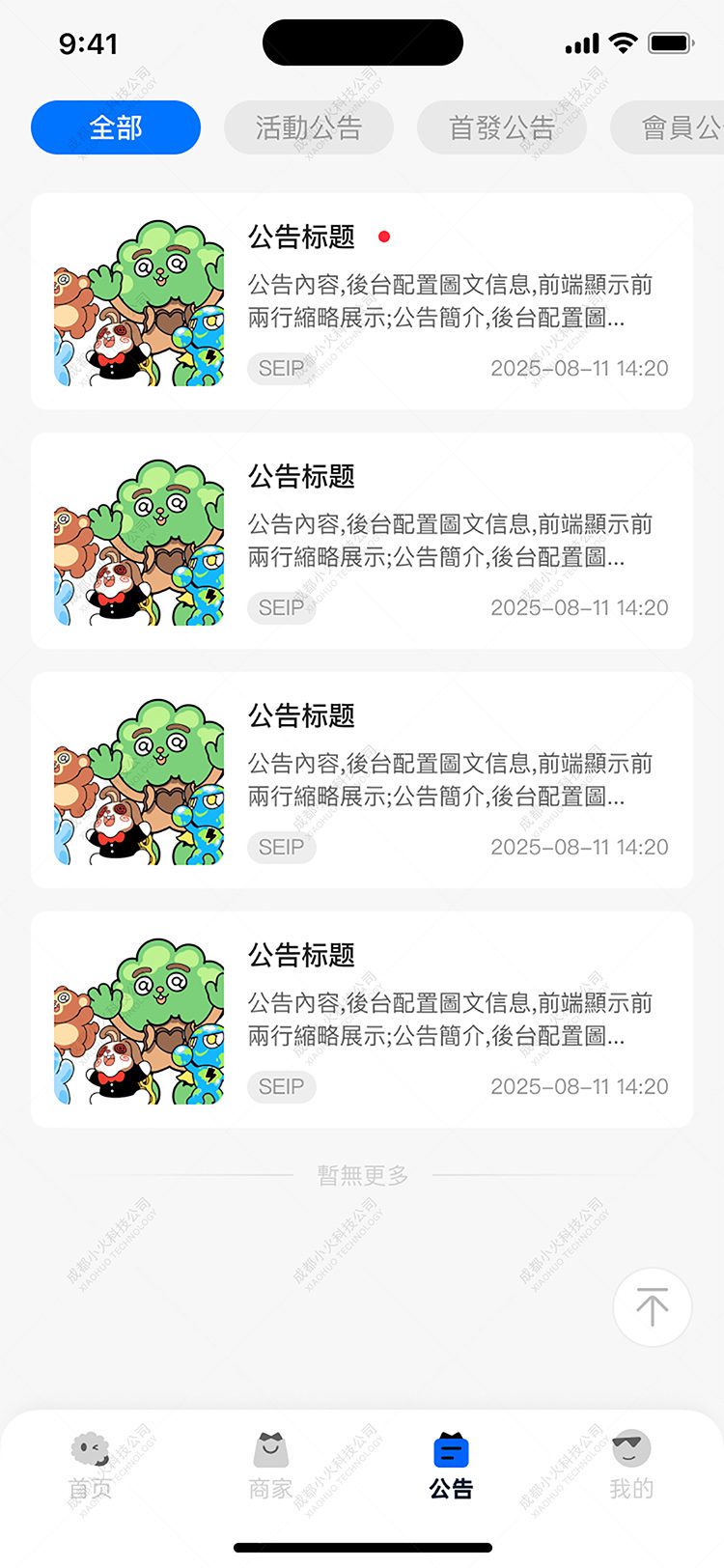This screenshot has width=724, height=1568.
Task: Tap the Wi-Fi icon in status bar
Action: coord(624,42)
